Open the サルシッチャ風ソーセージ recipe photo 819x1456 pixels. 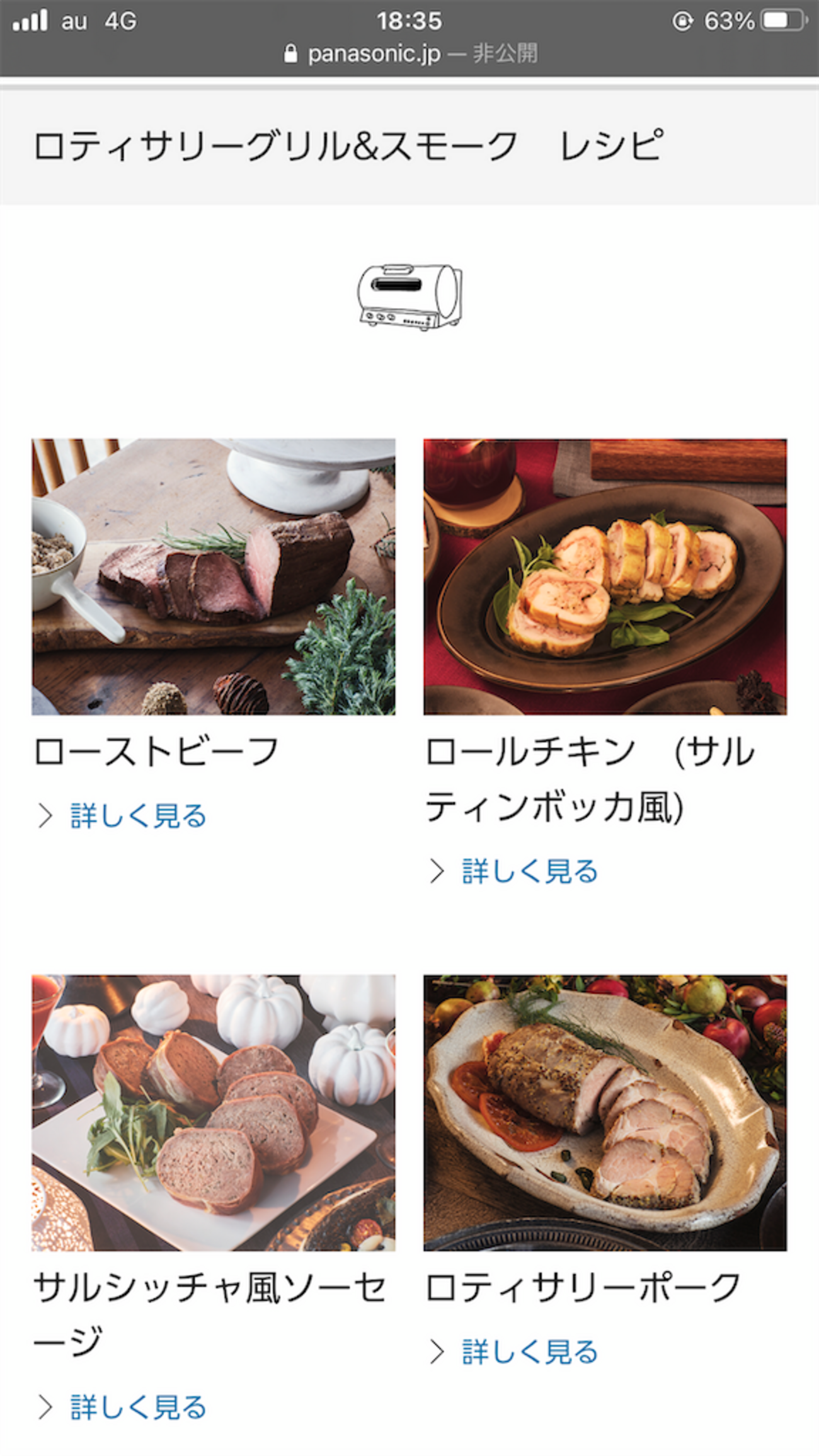[214, 1113]
